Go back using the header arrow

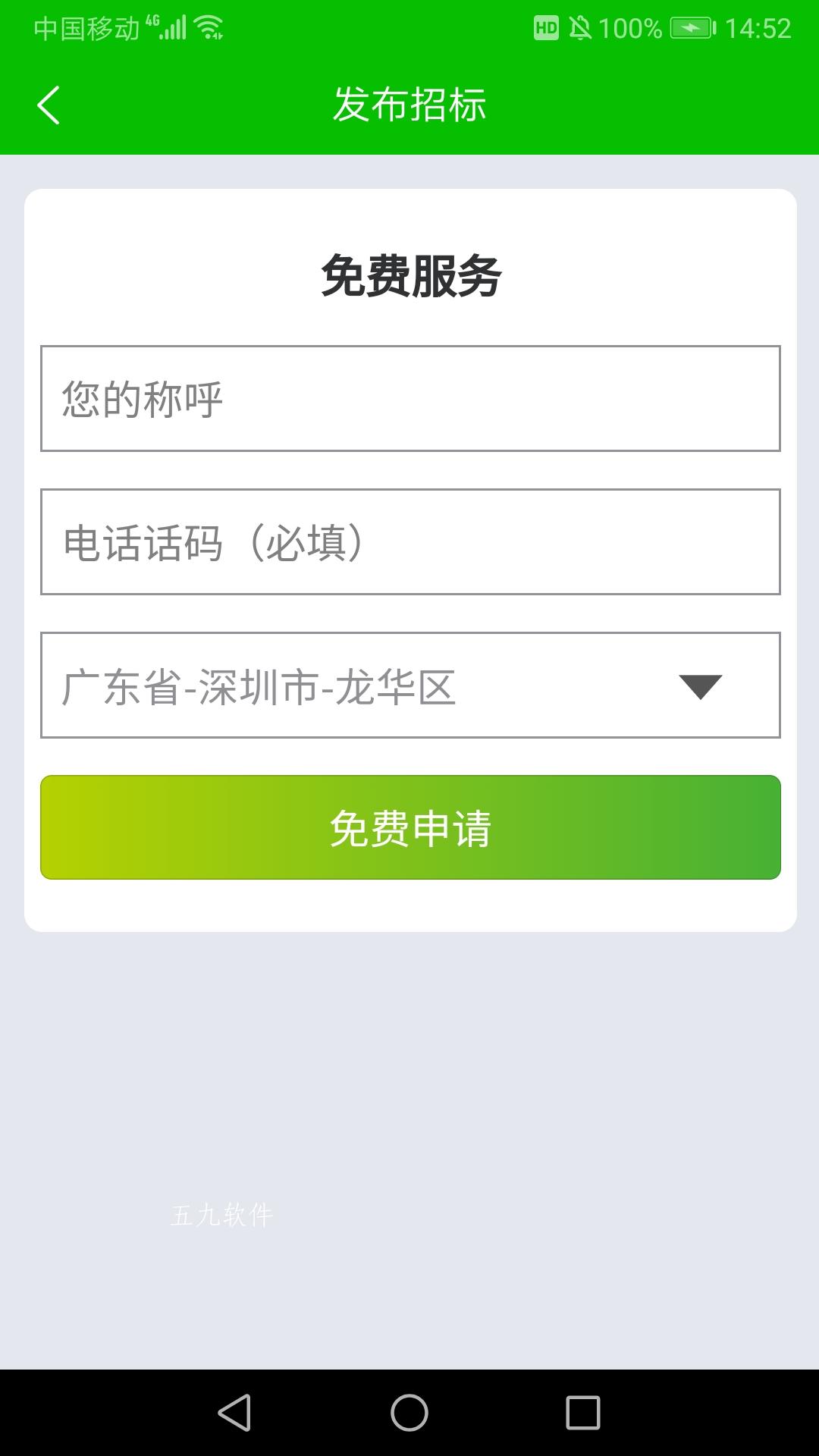pos(49,105)
